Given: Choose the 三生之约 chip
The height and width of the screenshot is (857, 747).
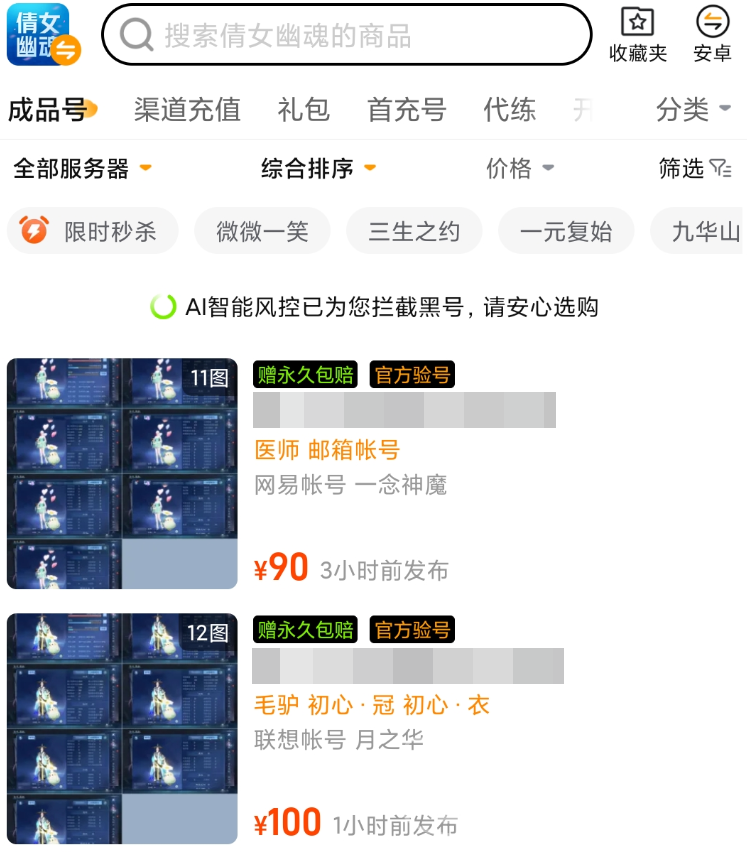Looking at the screenshot, I should pyautogui.click(x=414, y=231).
